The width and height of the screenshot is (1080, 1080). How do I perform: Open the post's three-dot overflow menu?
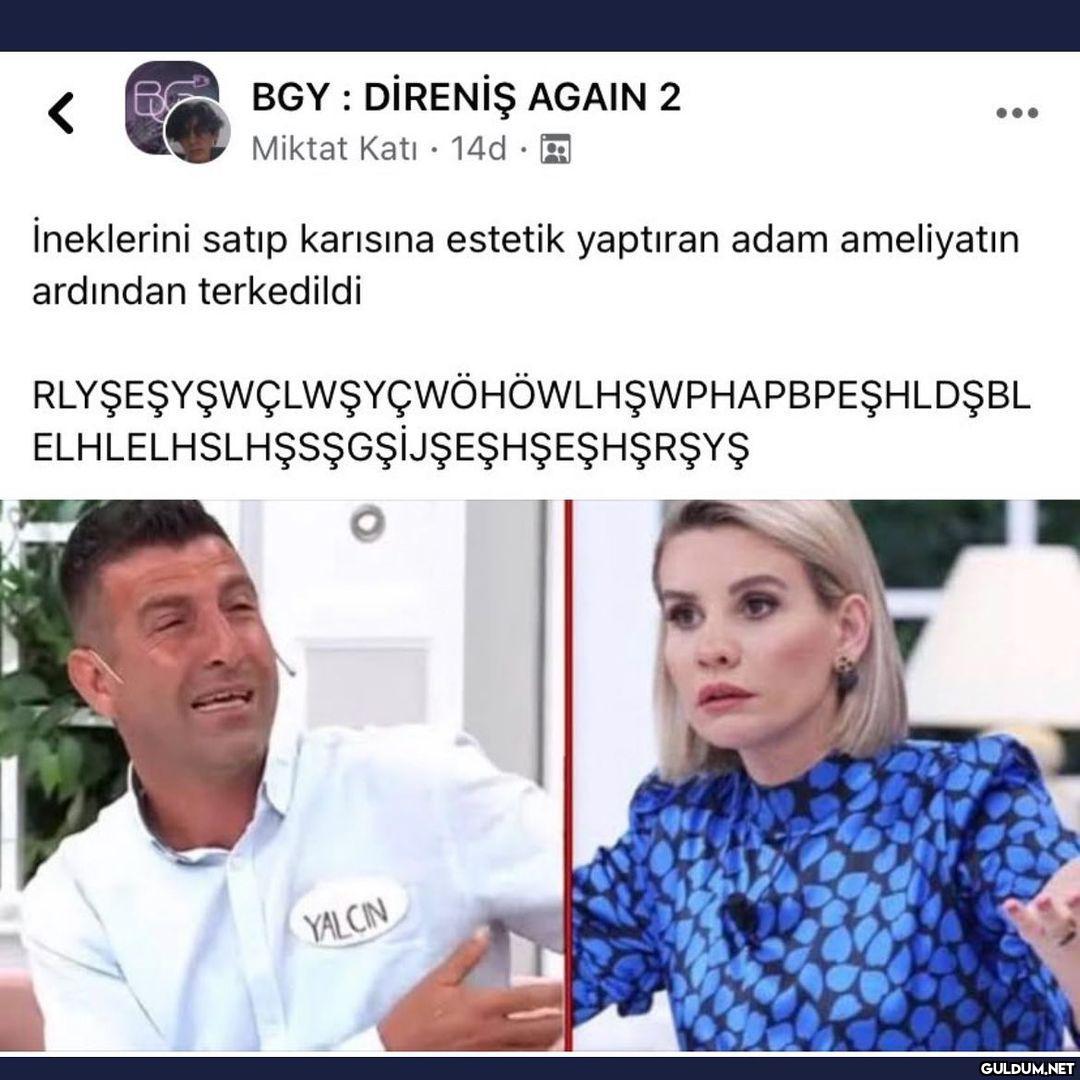click(1016, 113)
